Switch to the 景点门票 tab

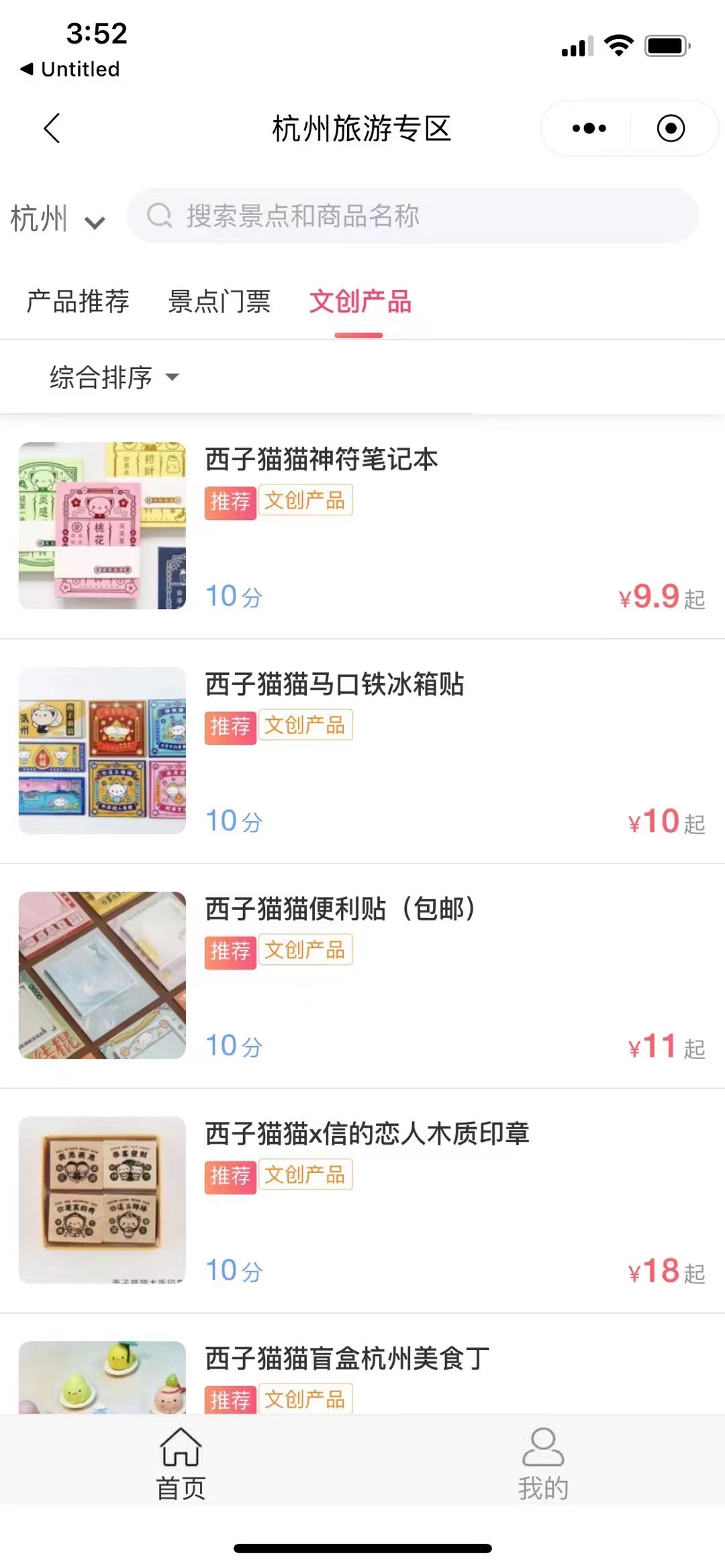tap(219, 301)
